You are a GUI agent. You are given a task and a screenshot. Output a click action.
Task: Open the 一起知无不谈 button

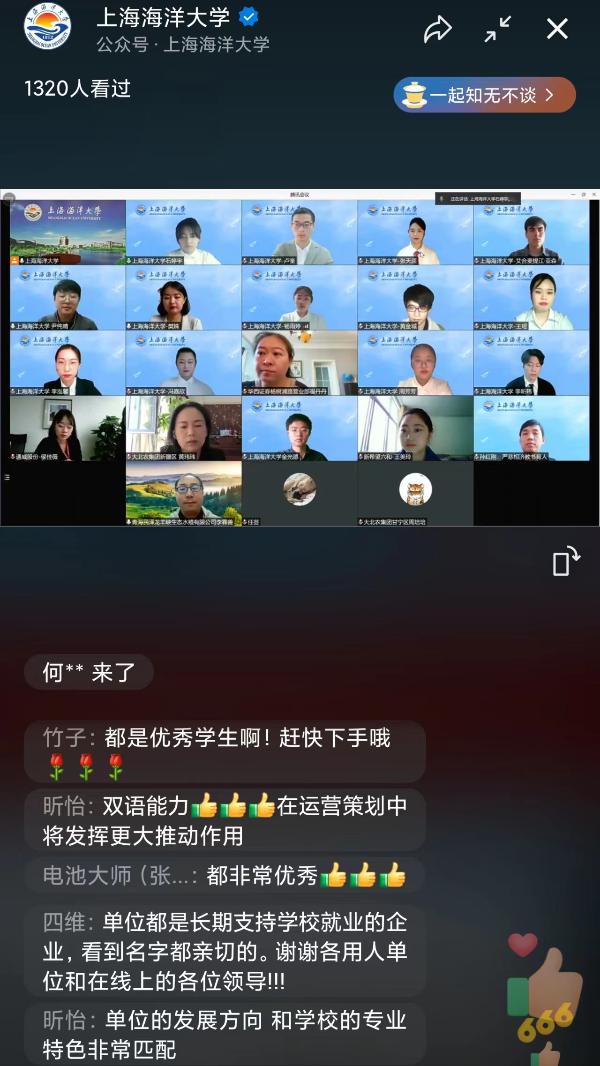click(485, 95)
